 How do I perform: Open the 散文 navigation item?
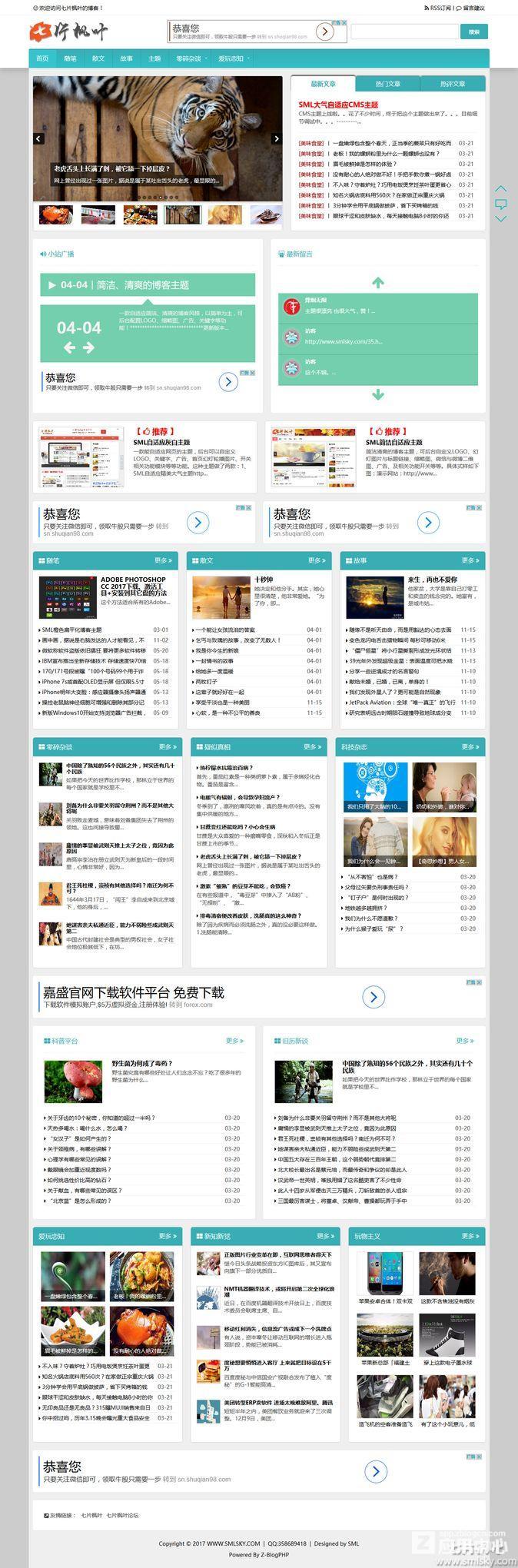98,58
